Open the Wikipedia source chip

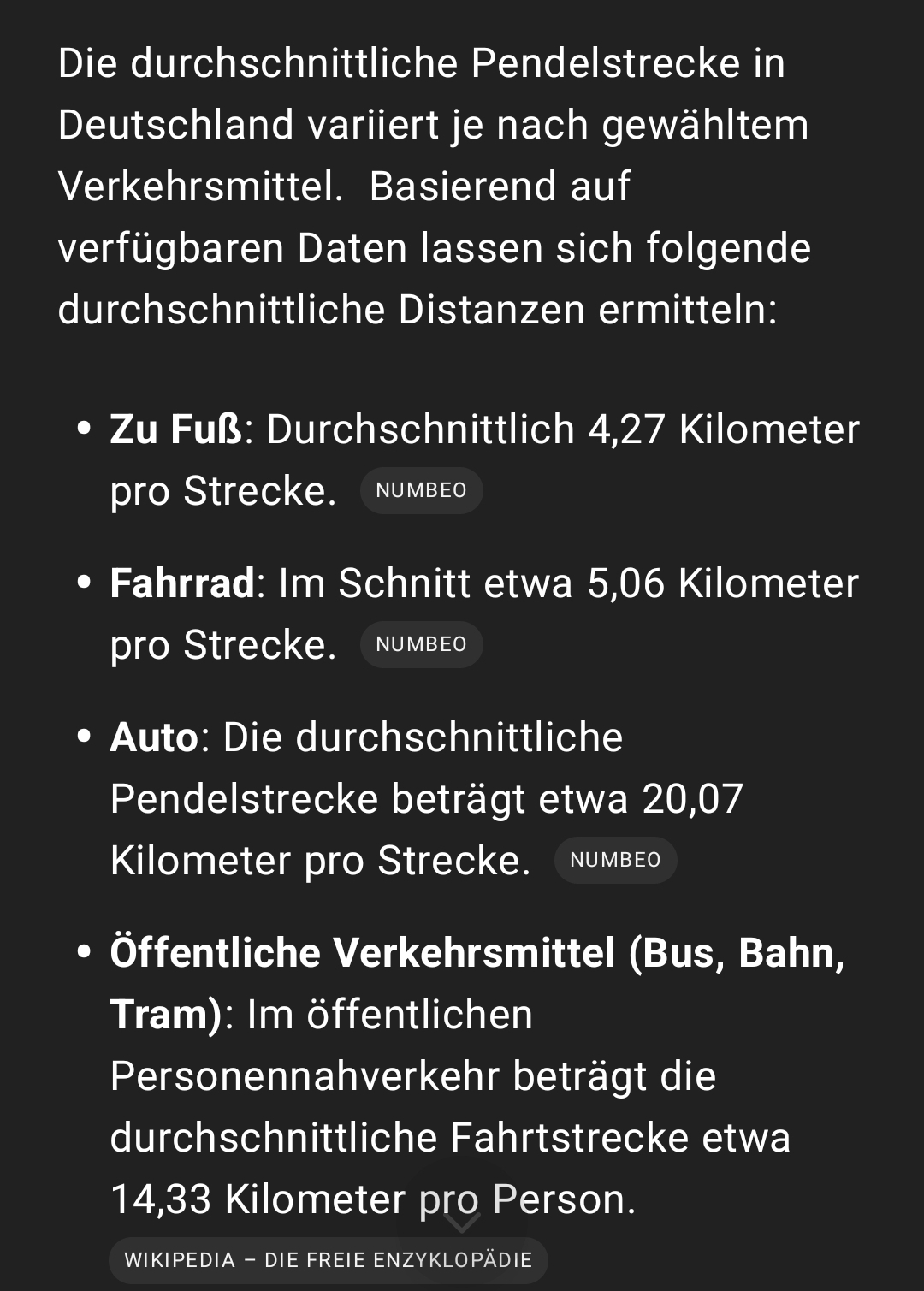tap(328, 1260)
